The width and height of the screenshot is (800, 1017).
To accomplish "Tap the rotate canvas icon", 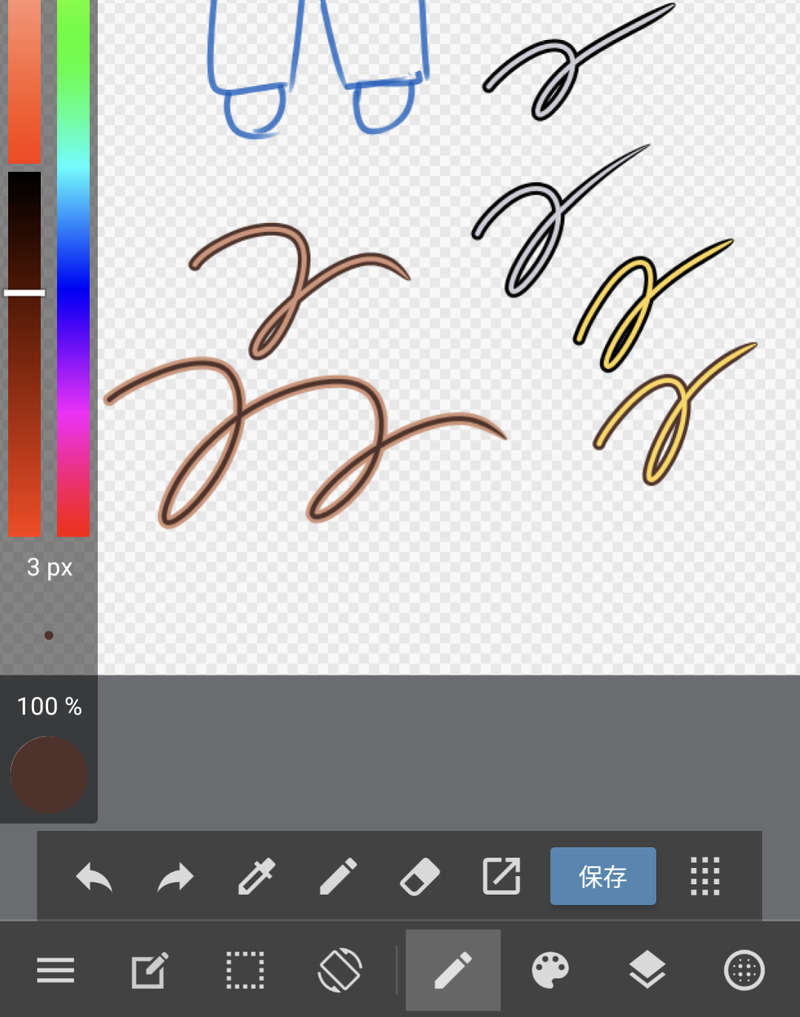I will (x=340, y=970).
